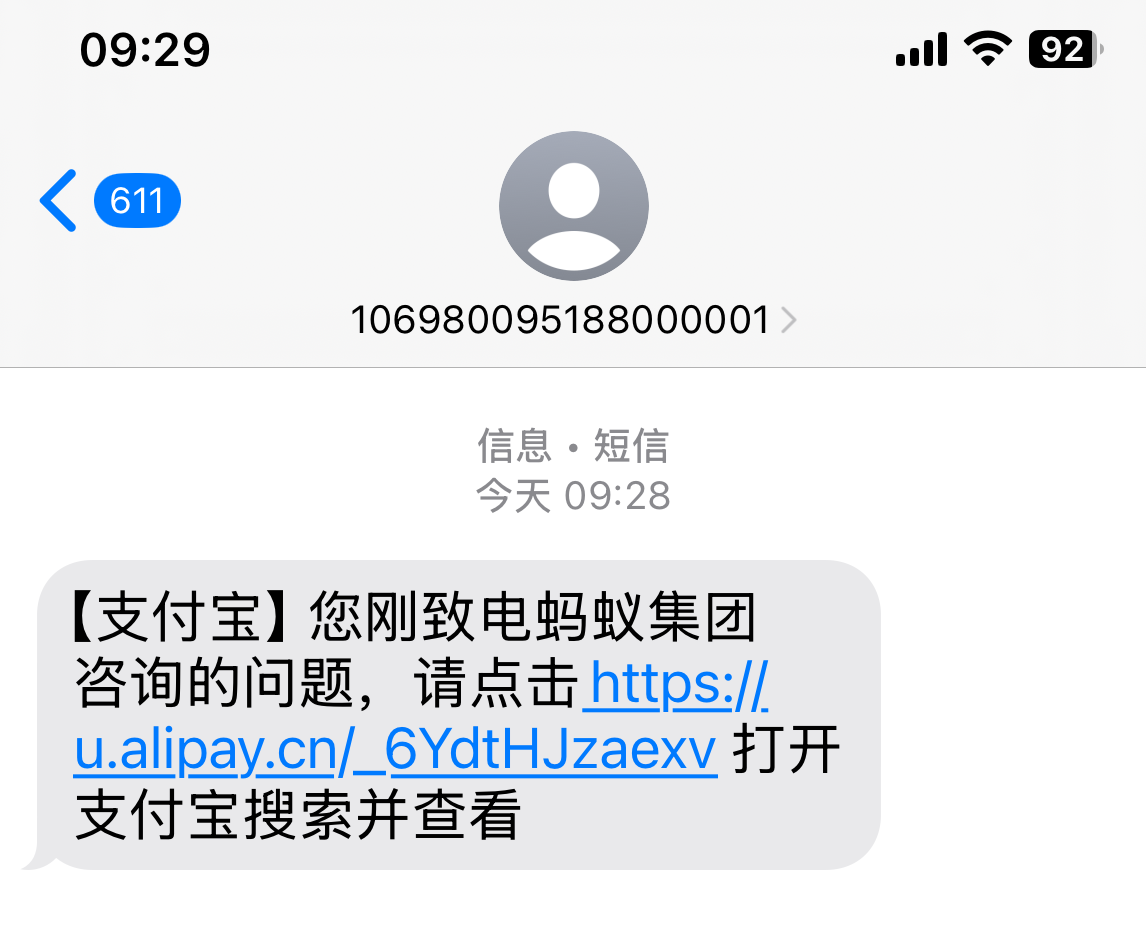
Task: Open the u.alipay.cn link in the message
Action: point(396,752)
